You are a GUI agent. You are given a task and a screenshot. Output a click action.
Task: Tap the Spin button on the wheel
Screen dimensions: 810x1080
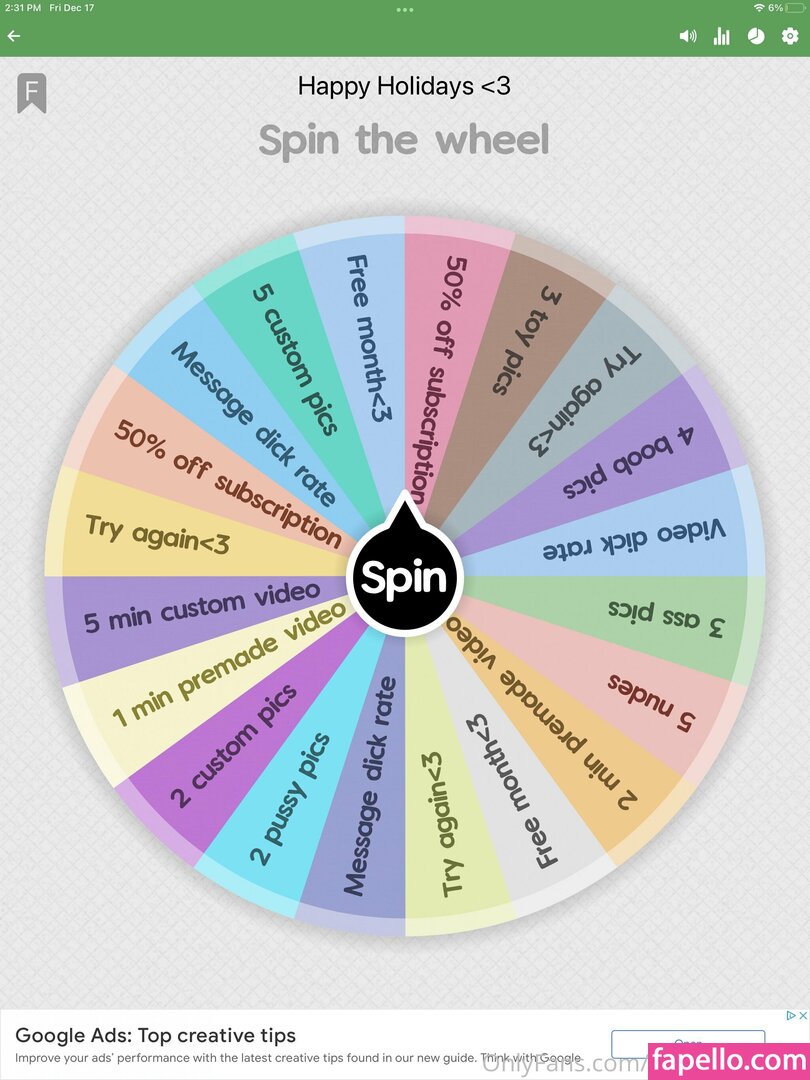[x=405, y=578]
